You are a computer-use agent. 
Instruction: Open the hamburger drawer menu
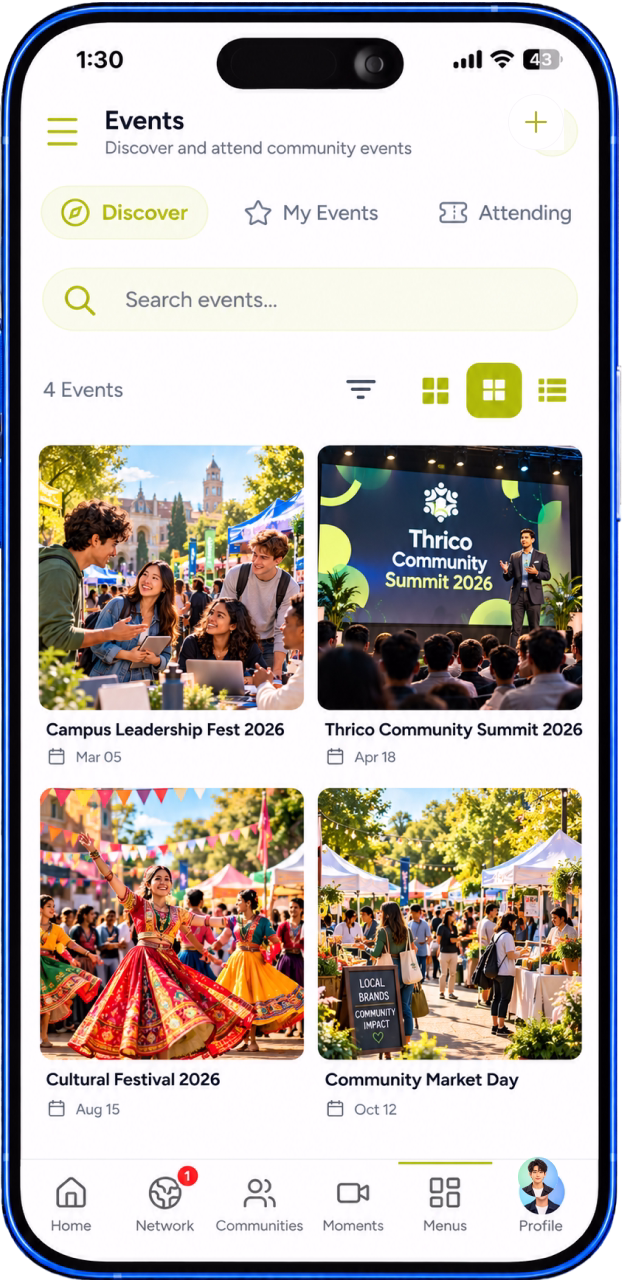pos(62,131)
